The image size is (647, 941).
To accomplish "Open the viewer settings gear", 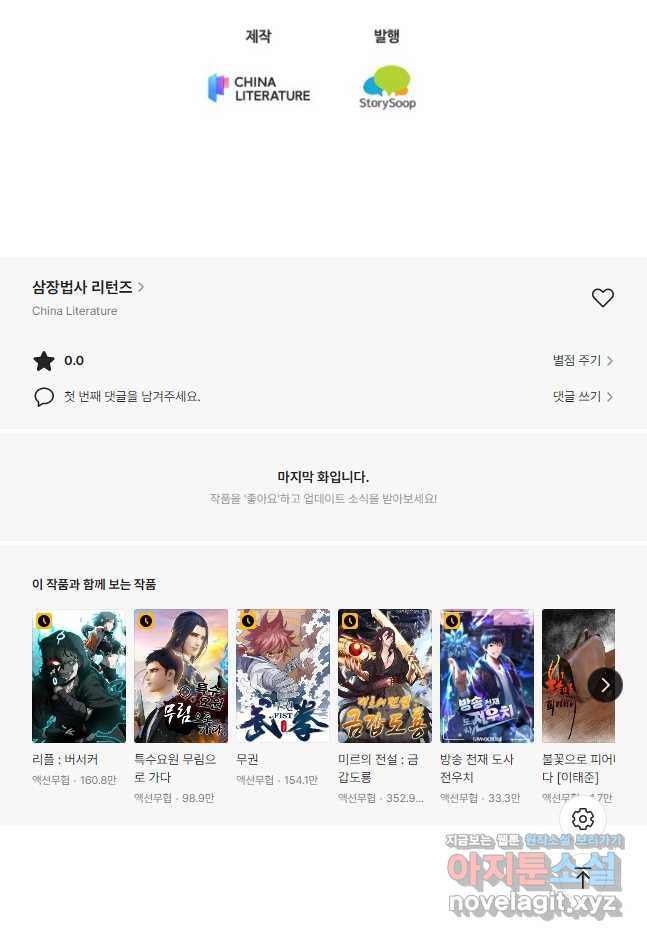I will [583, 819].
